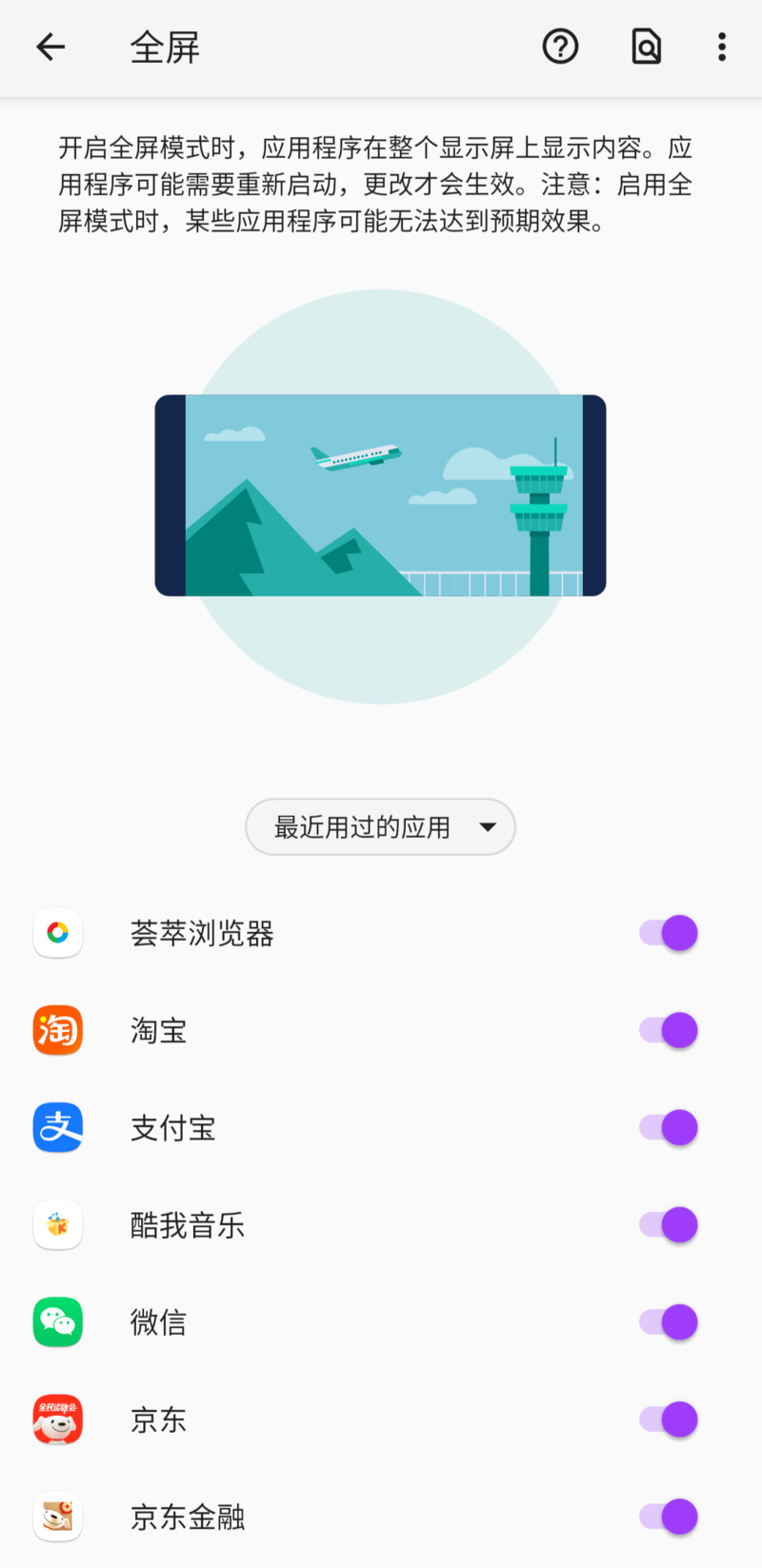Open the three-dot overflow menu
The image size is (762, 1568).
pyautogui.click(x=722, y=47)
